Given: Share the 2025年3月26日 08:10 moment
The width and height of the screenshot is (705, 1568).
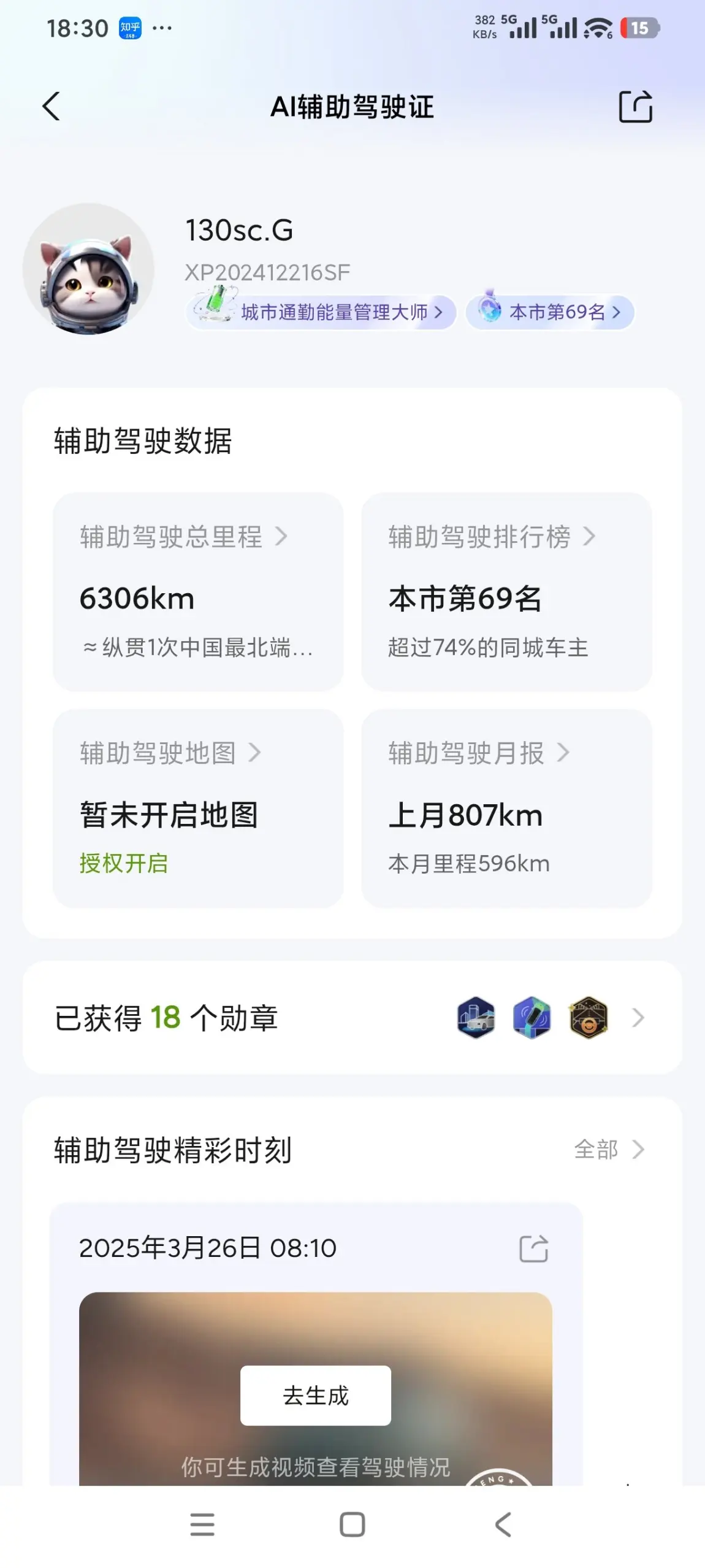Looking at the screenshot, I should point(533,1248).
